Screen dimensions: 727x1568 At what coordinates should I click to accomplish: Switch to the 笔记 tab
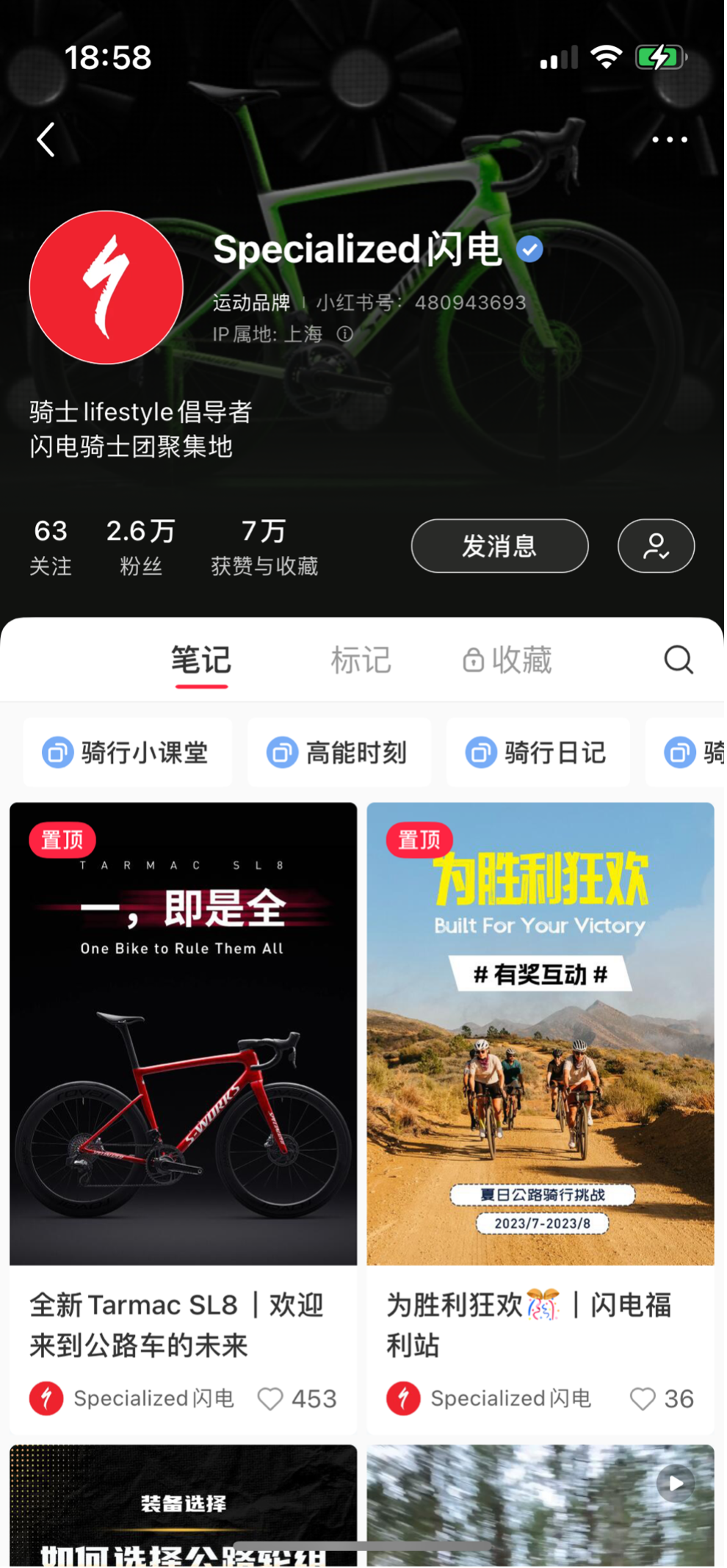tap(201, 660)
